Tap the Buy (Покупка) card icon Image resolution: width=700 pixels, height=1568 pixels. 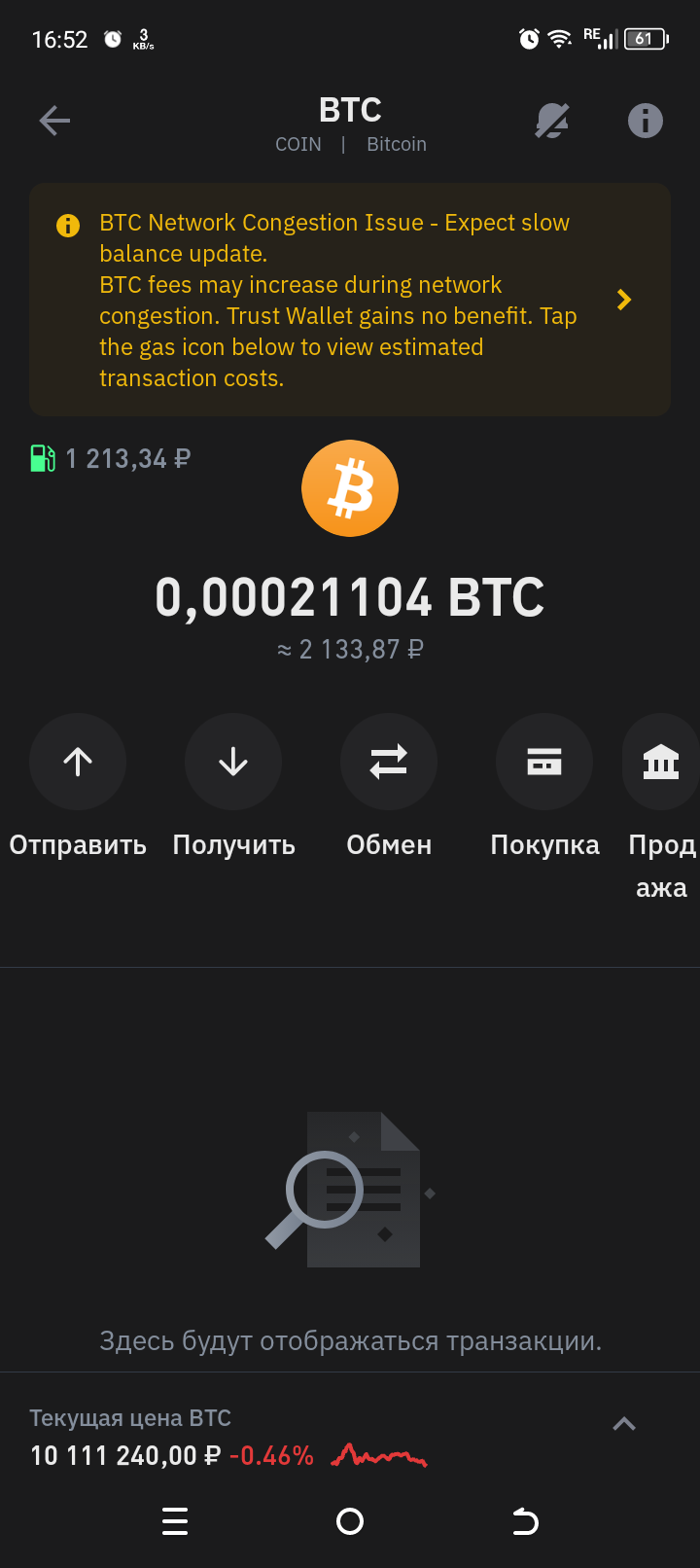[x=544, y=762]
